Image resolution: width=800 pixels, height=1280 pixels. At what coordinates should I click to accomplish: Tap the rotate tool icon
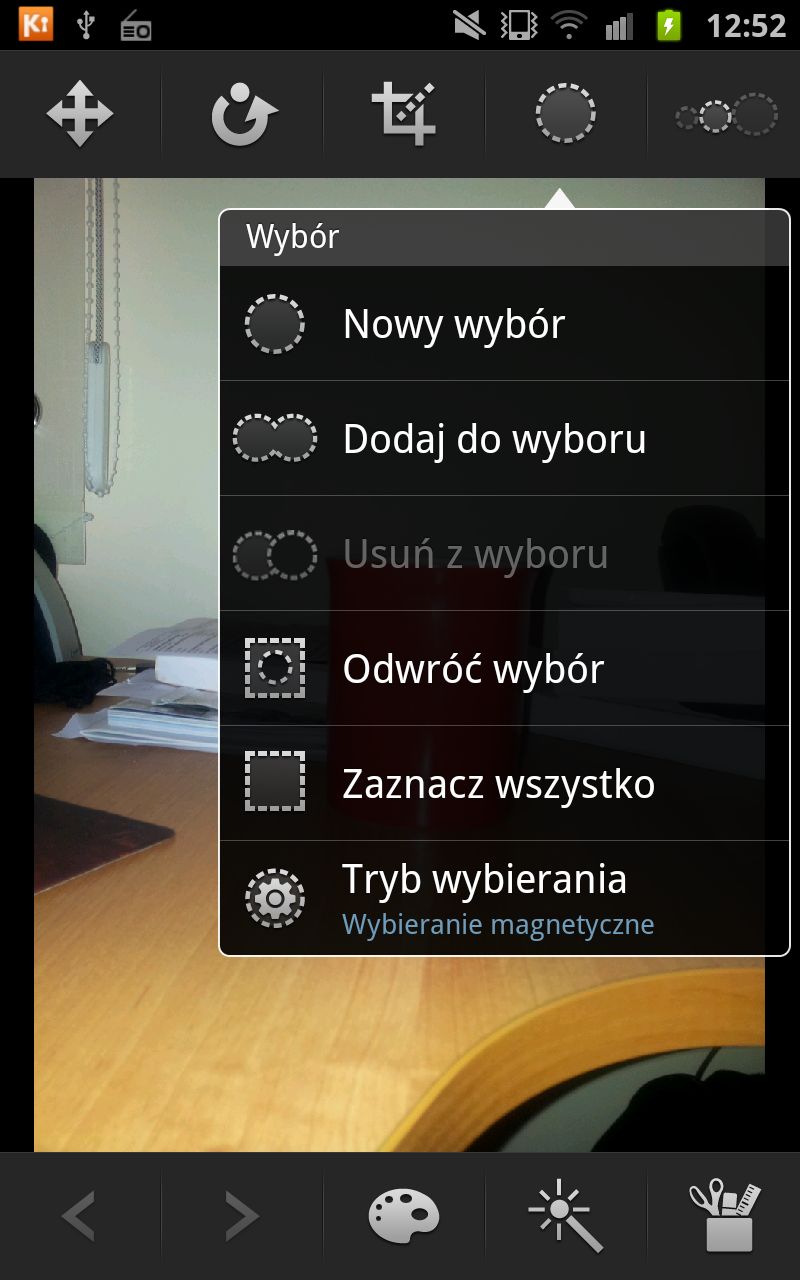[x=243, y=114]
